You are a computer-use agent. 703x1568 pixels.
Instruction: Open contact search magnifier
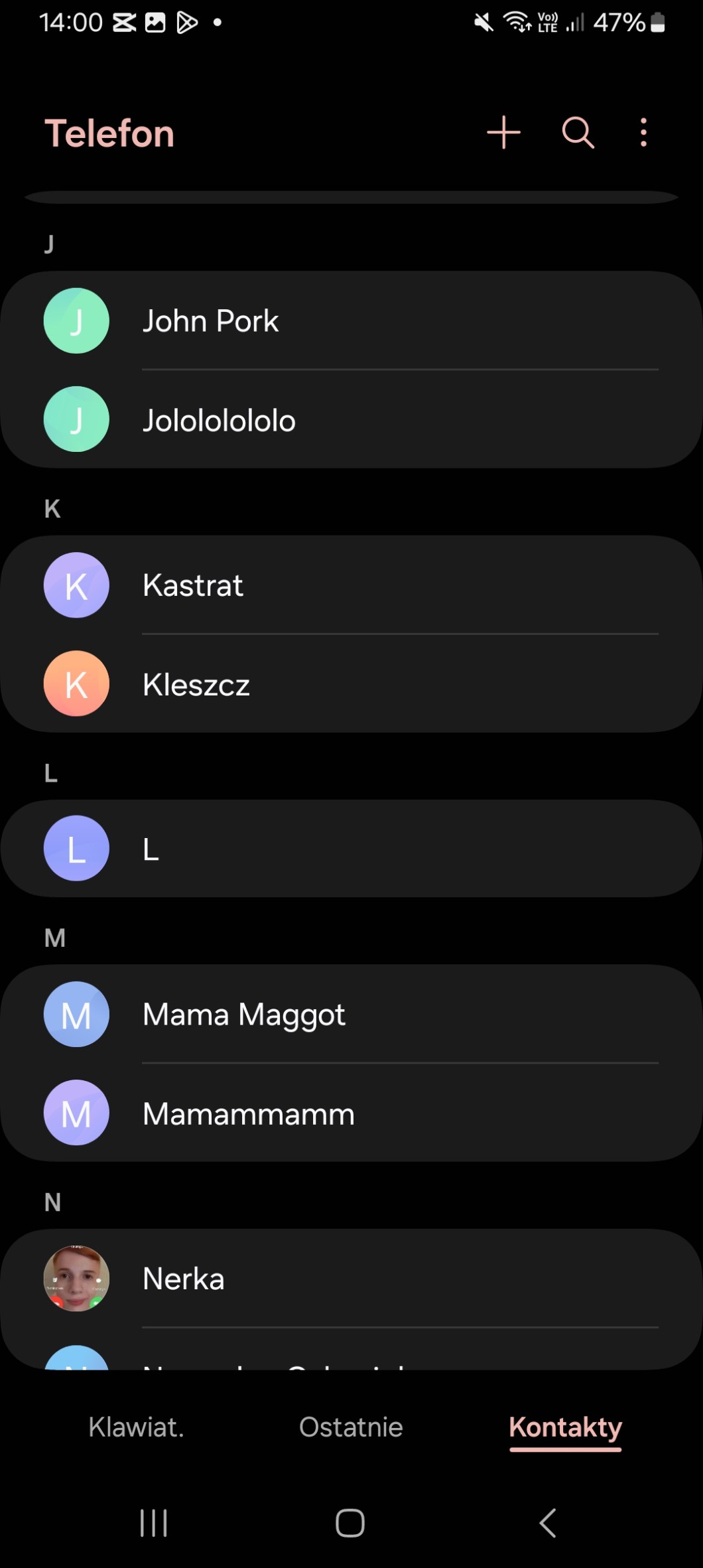point(578,133)
